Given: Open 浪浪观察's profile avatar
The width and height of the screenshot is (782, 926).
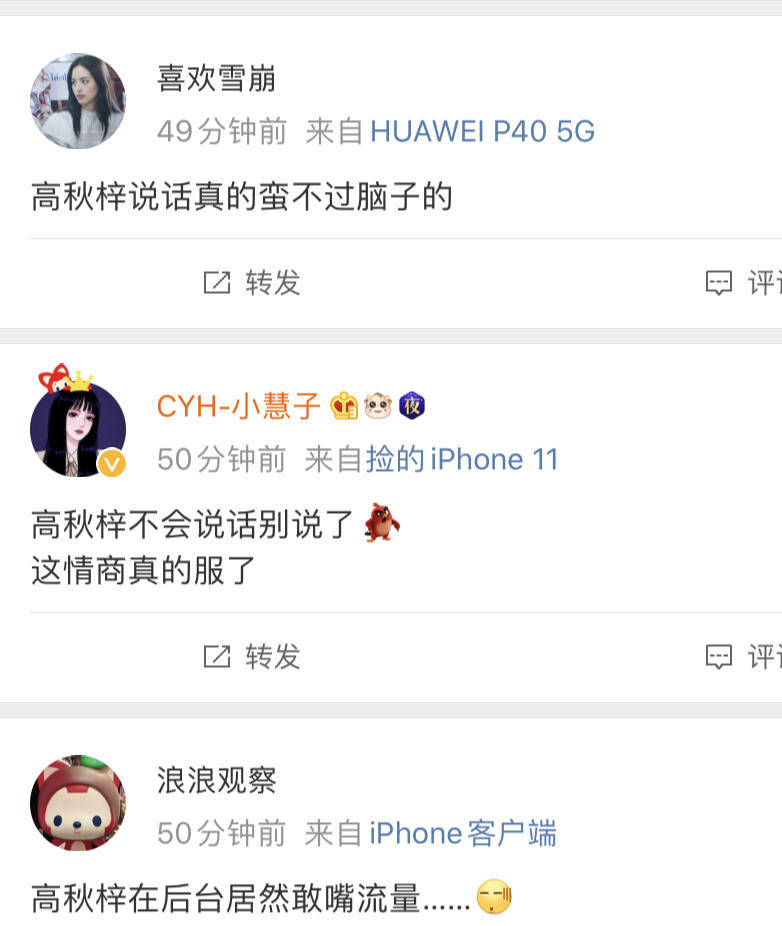Looking at the screenshot, I should (78, 802).
